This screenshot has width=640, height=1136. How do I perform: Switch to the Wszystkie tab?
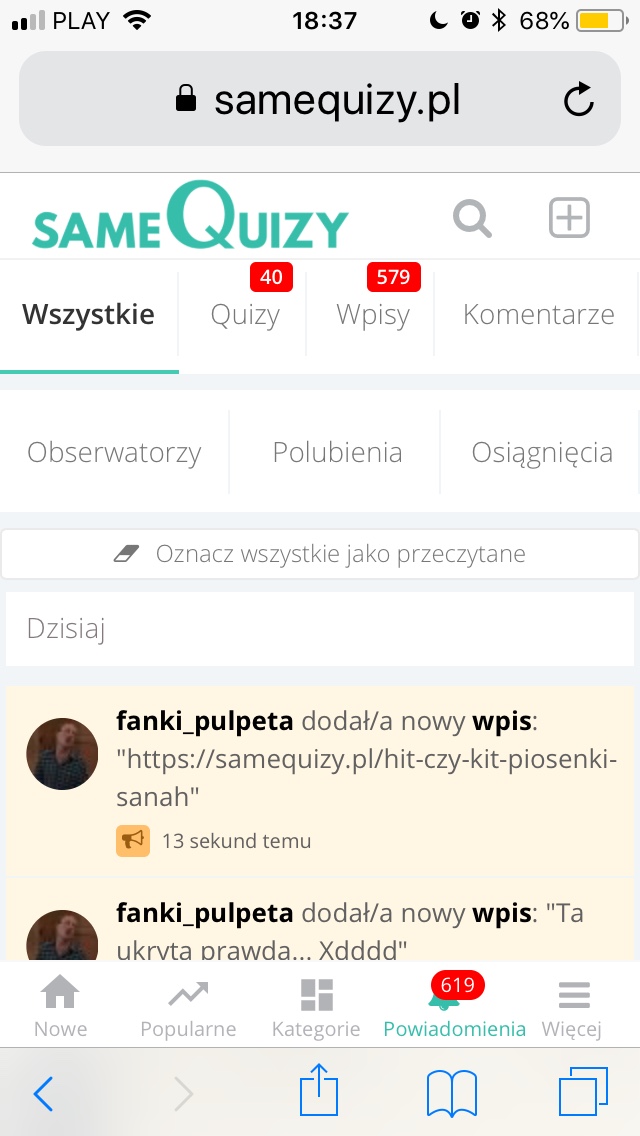click(89, 315)
